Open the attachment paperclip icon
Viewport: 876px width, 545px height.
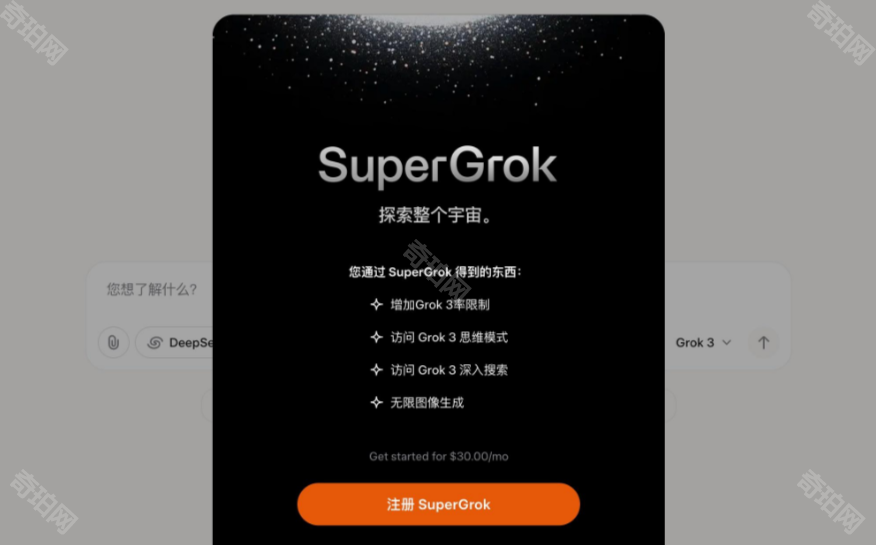[113, 342]
